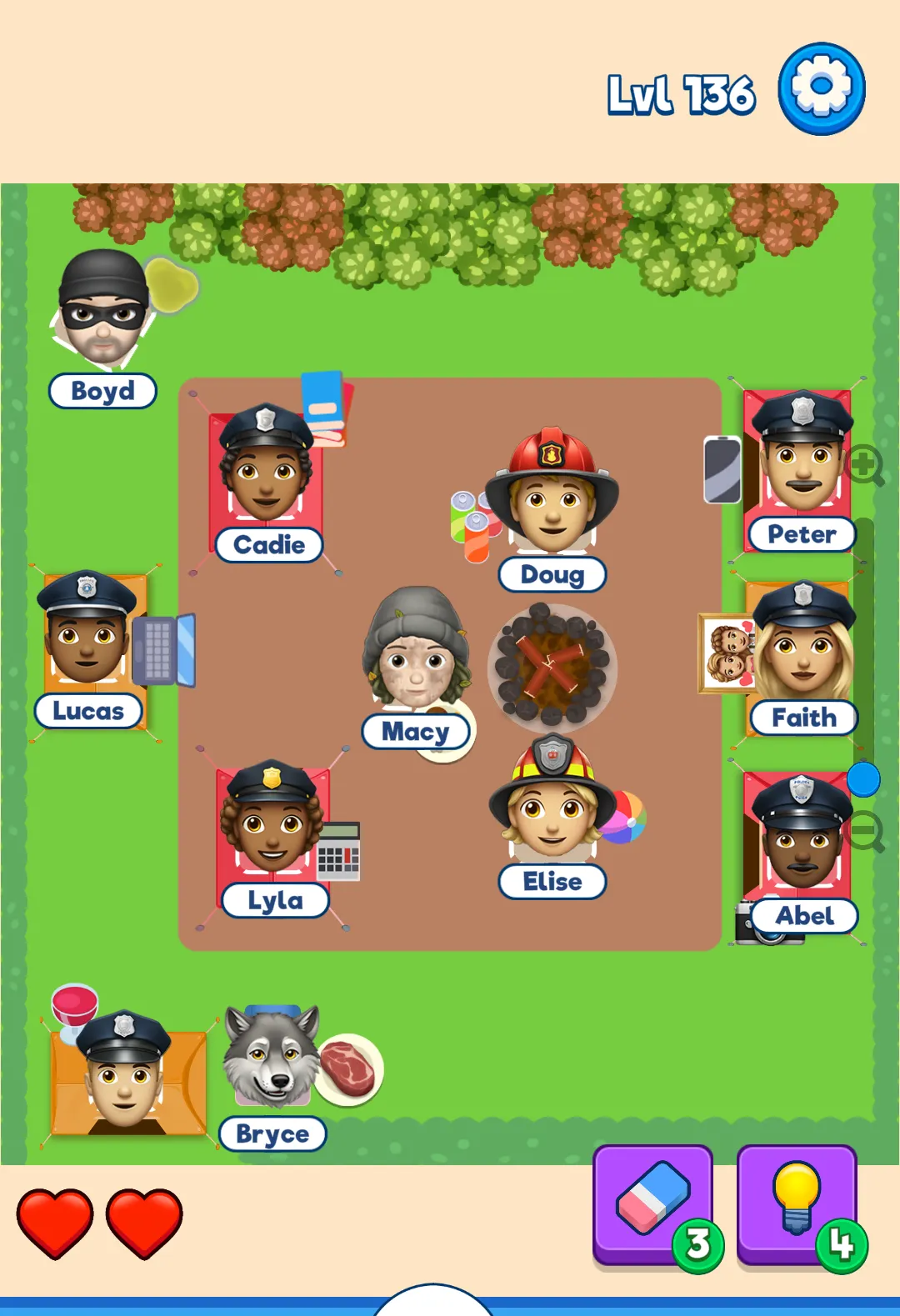
Task: Select the character Boyd
Action: coord(103,311)
